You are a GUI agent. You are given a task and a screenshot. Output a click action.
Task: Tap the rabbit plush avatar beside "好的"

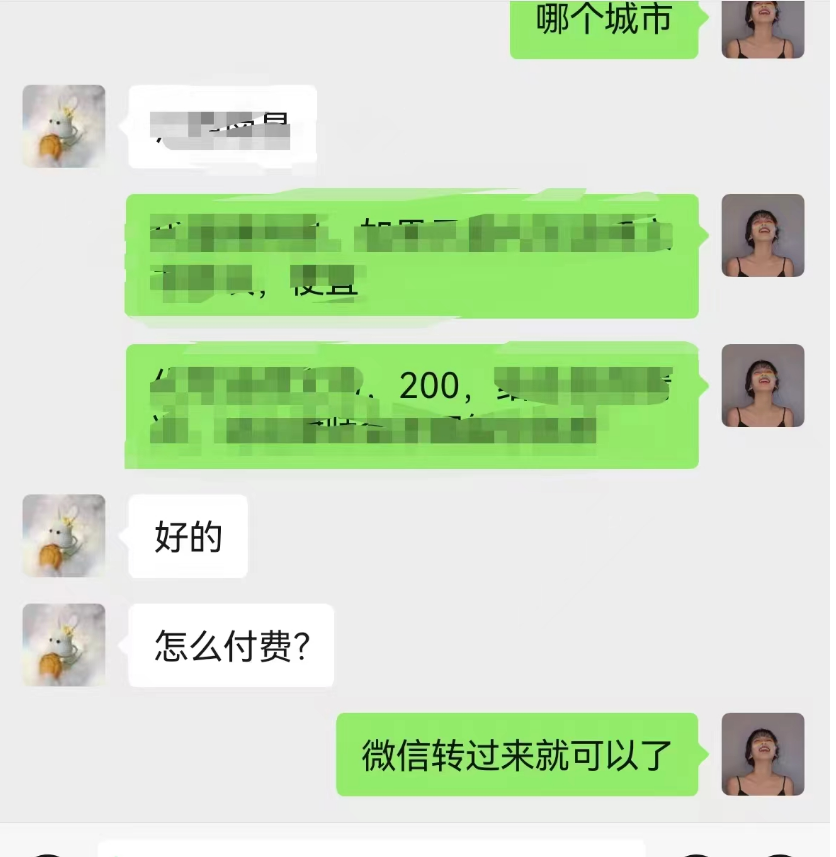(62, 537)
